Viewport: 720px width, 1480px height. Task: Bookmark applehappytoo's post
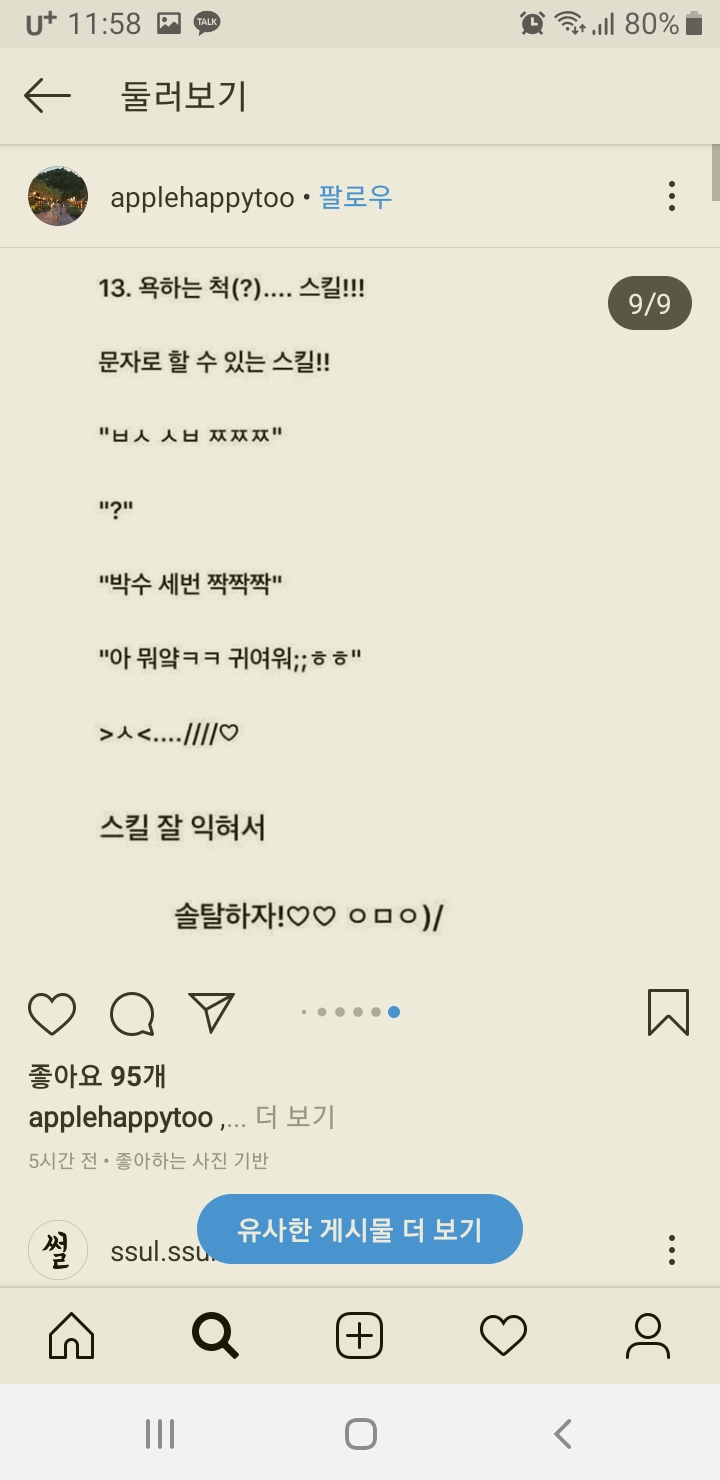point(668,1012)
